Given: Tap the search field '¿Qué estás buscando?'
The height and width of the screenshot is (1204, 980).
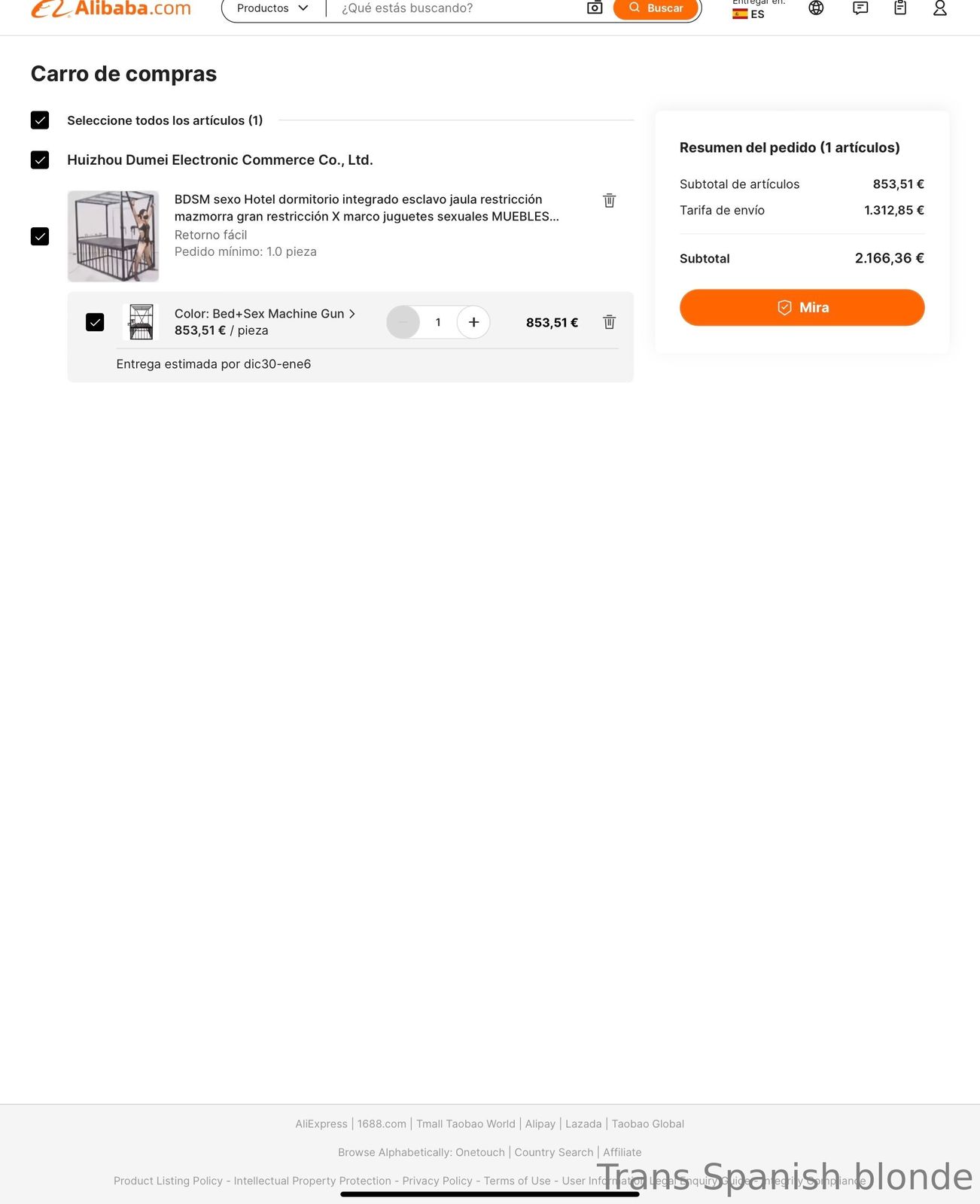Looking at the screenshot, I should [452, 8].
